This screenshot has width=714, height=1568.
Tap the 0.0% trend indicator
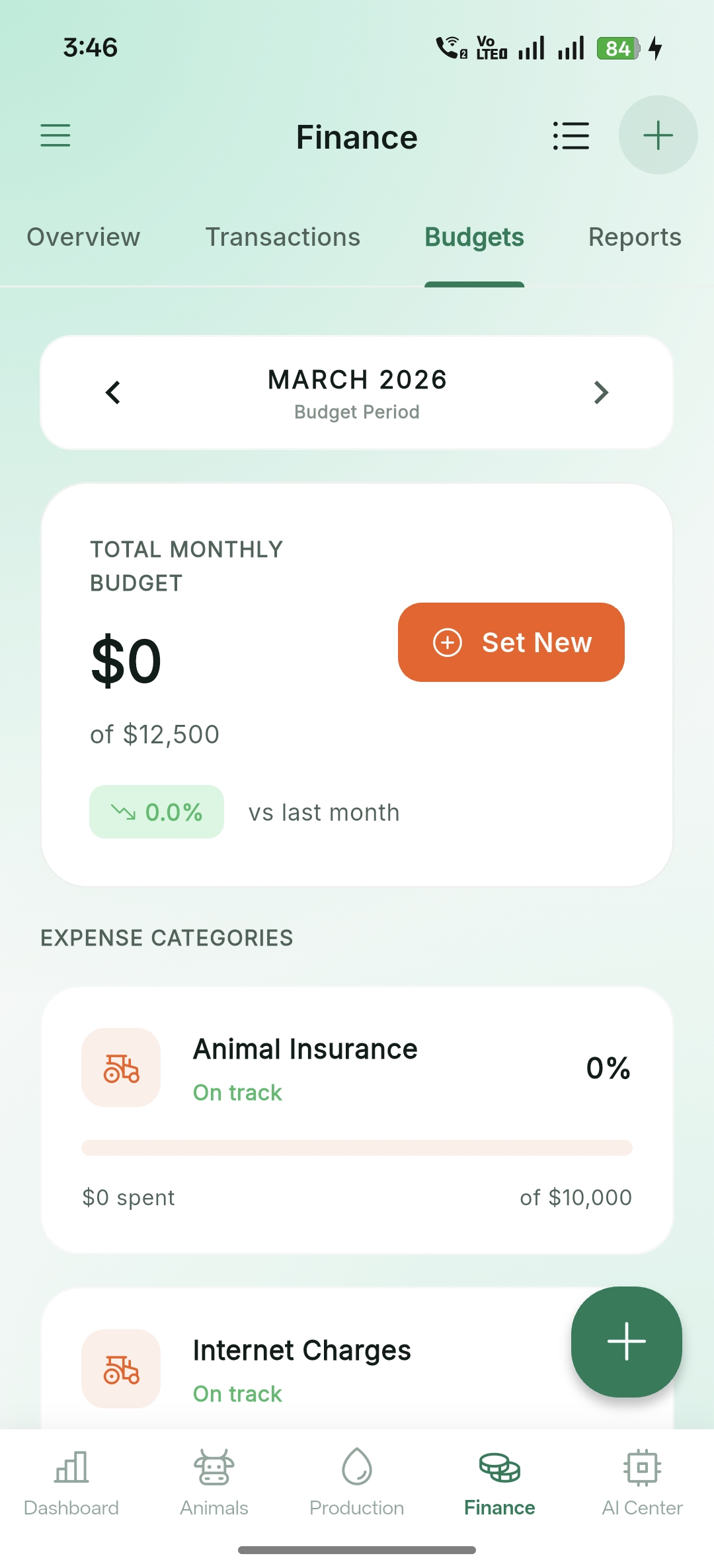[156, 812]
